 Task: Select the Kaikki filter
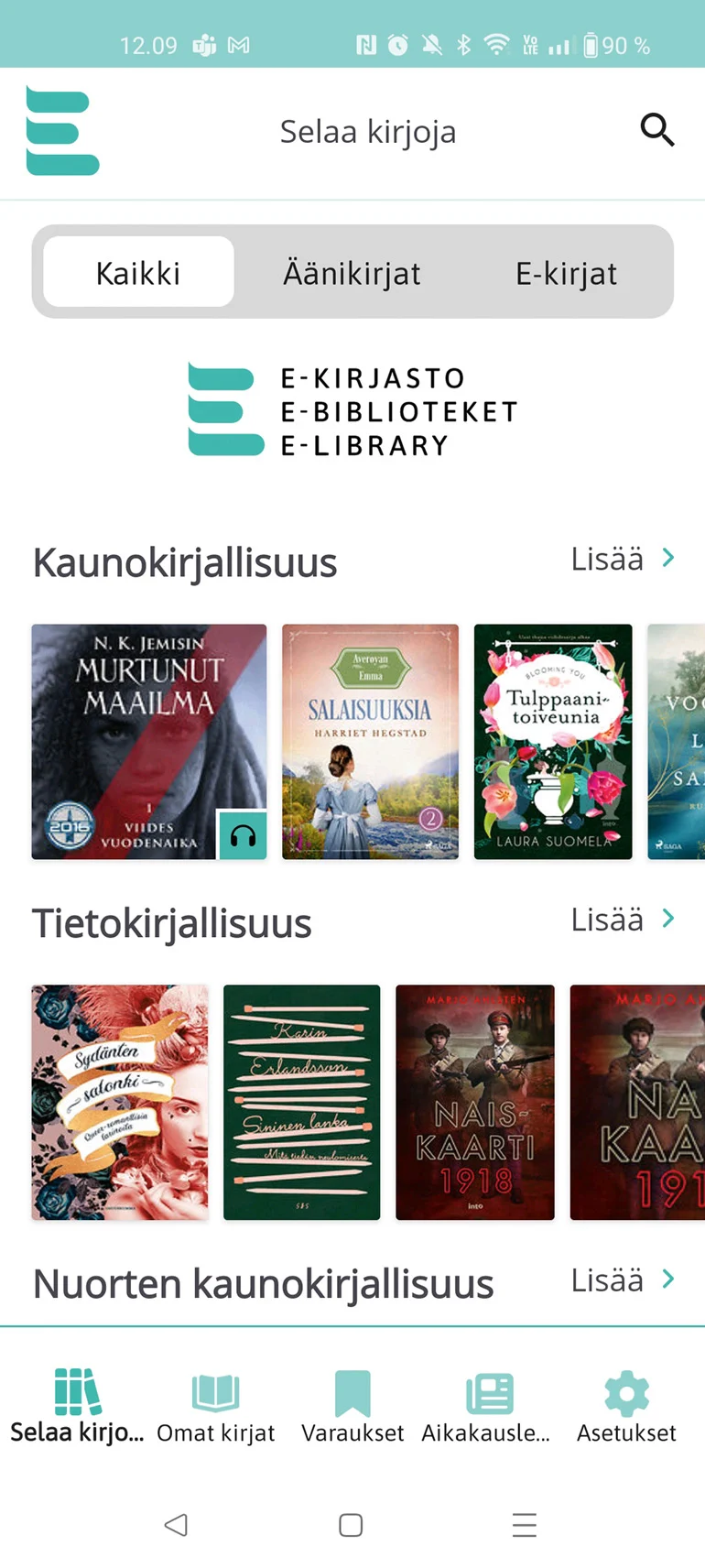(138, 273)
